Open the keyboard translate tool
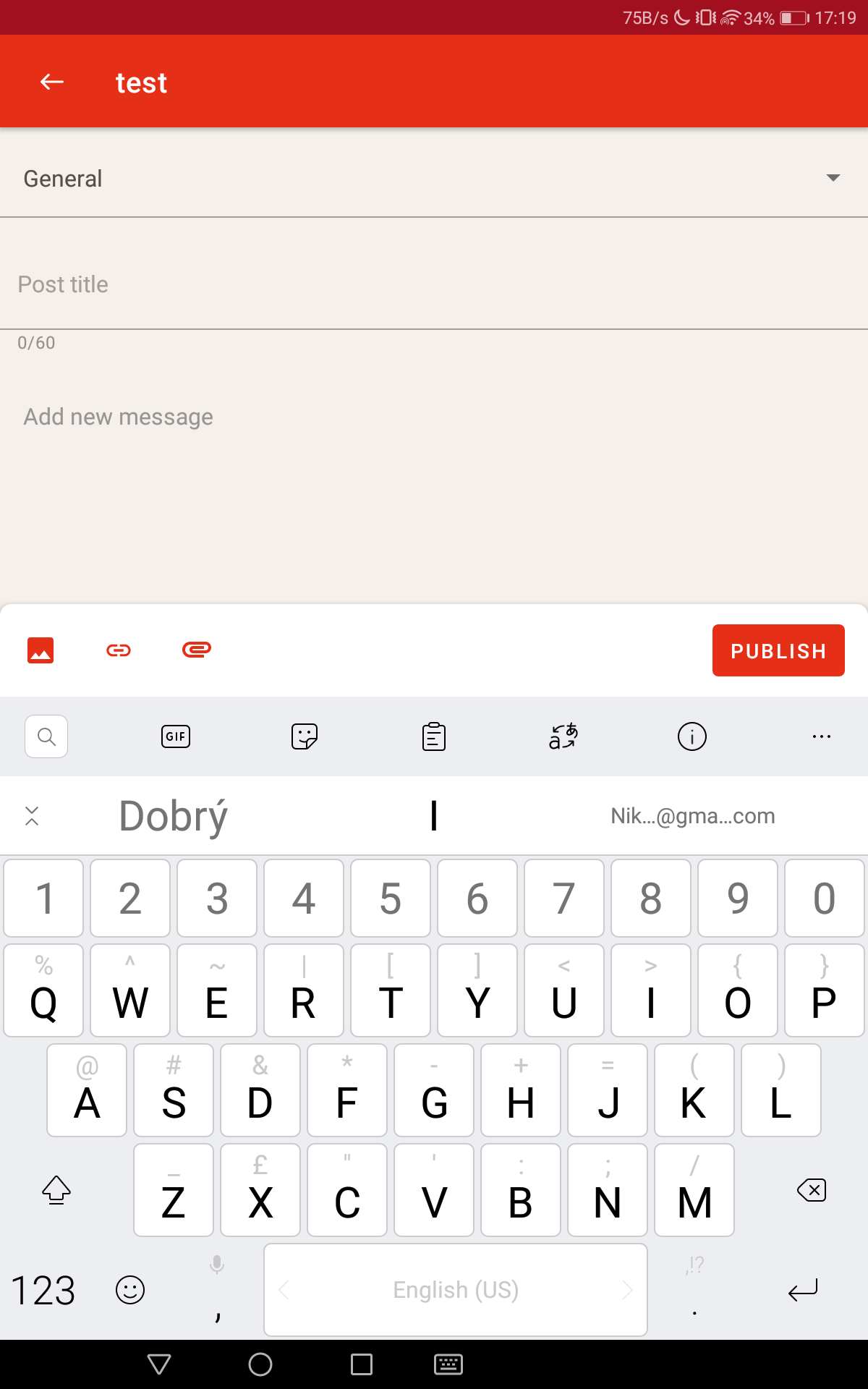 [563, 736]
